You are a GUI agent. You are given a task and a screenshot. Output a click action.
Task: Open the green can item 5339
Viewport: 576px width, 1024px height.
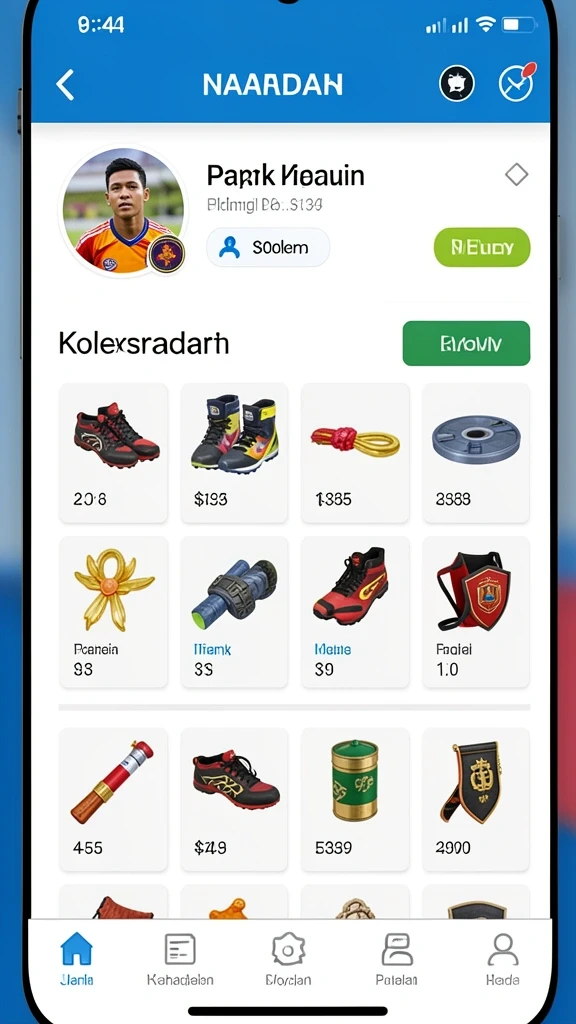tap(355, 799)
